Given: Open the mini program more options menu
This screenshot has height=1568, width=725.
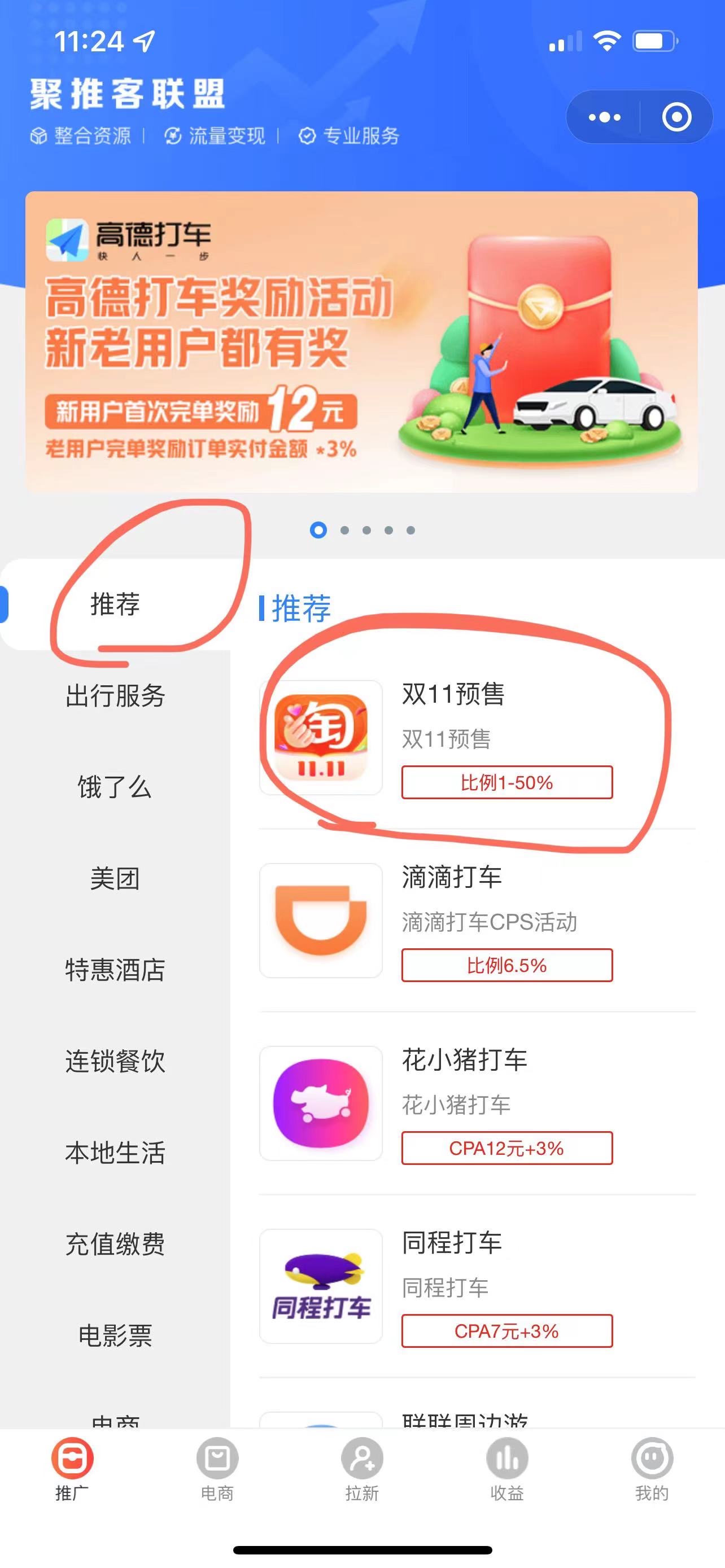Looking at the screenshot, I should coord(604,117).
